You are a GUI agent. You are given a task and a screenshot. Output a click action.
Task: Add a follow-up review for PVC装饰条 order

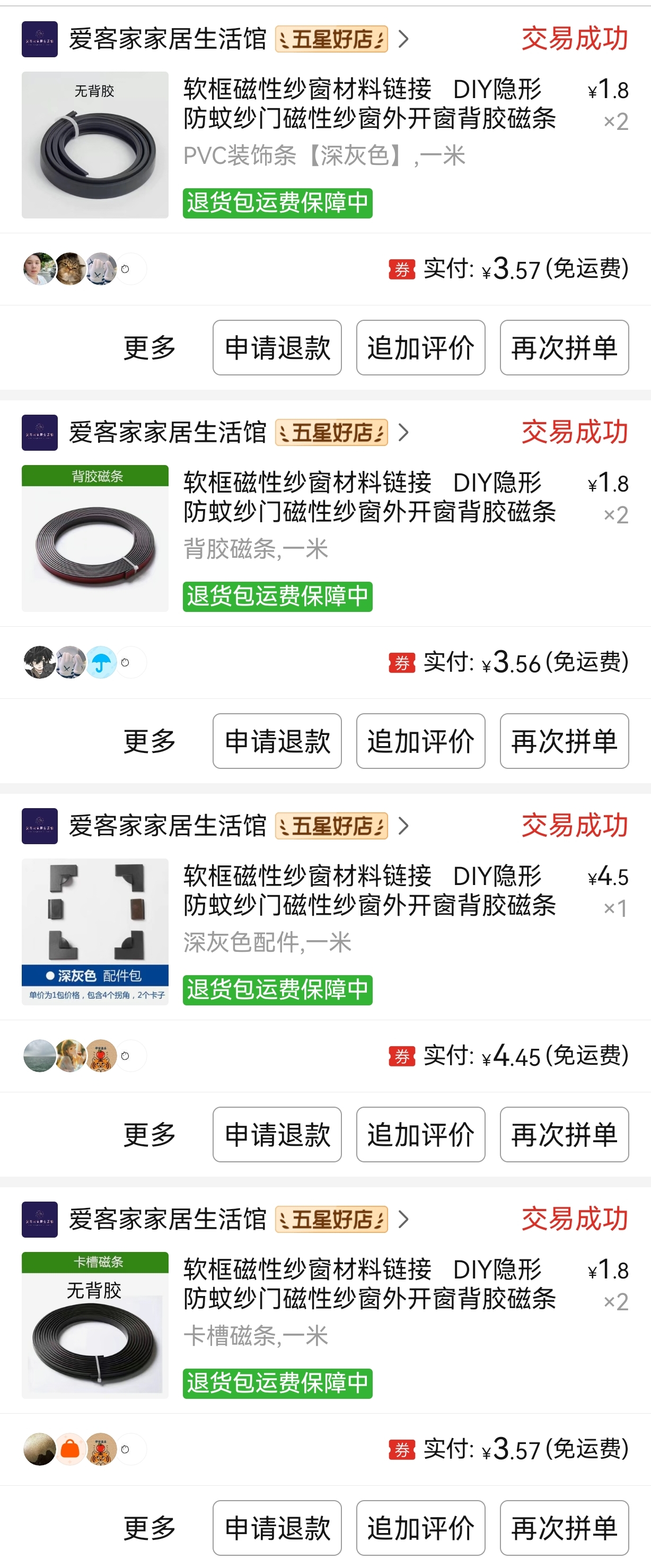420,347
